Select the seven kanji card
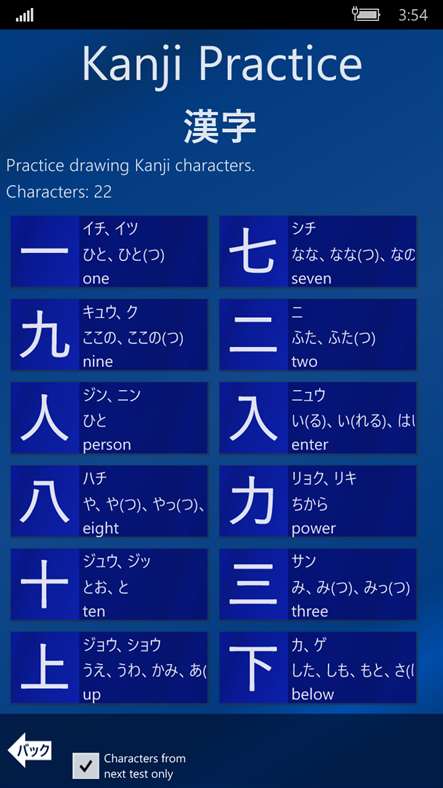 click(x=317, y=252)
